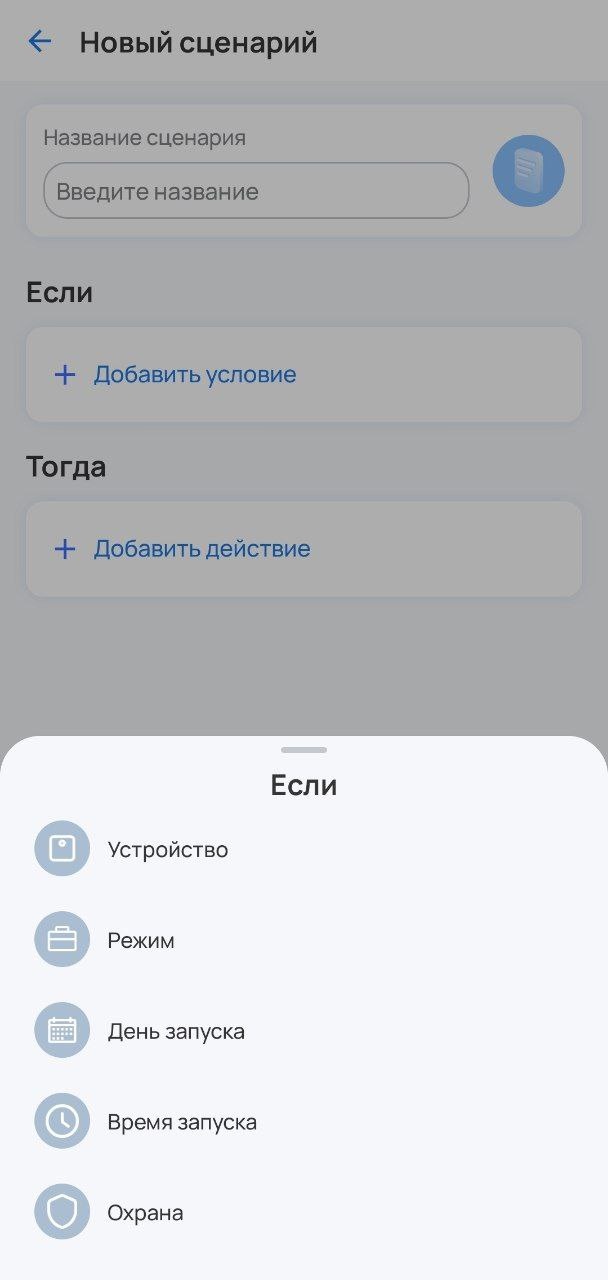608x1280 pixels.
Task: Tap the bottom sheet drag handle
Action: pyautogui.click(x=304, y=749)
